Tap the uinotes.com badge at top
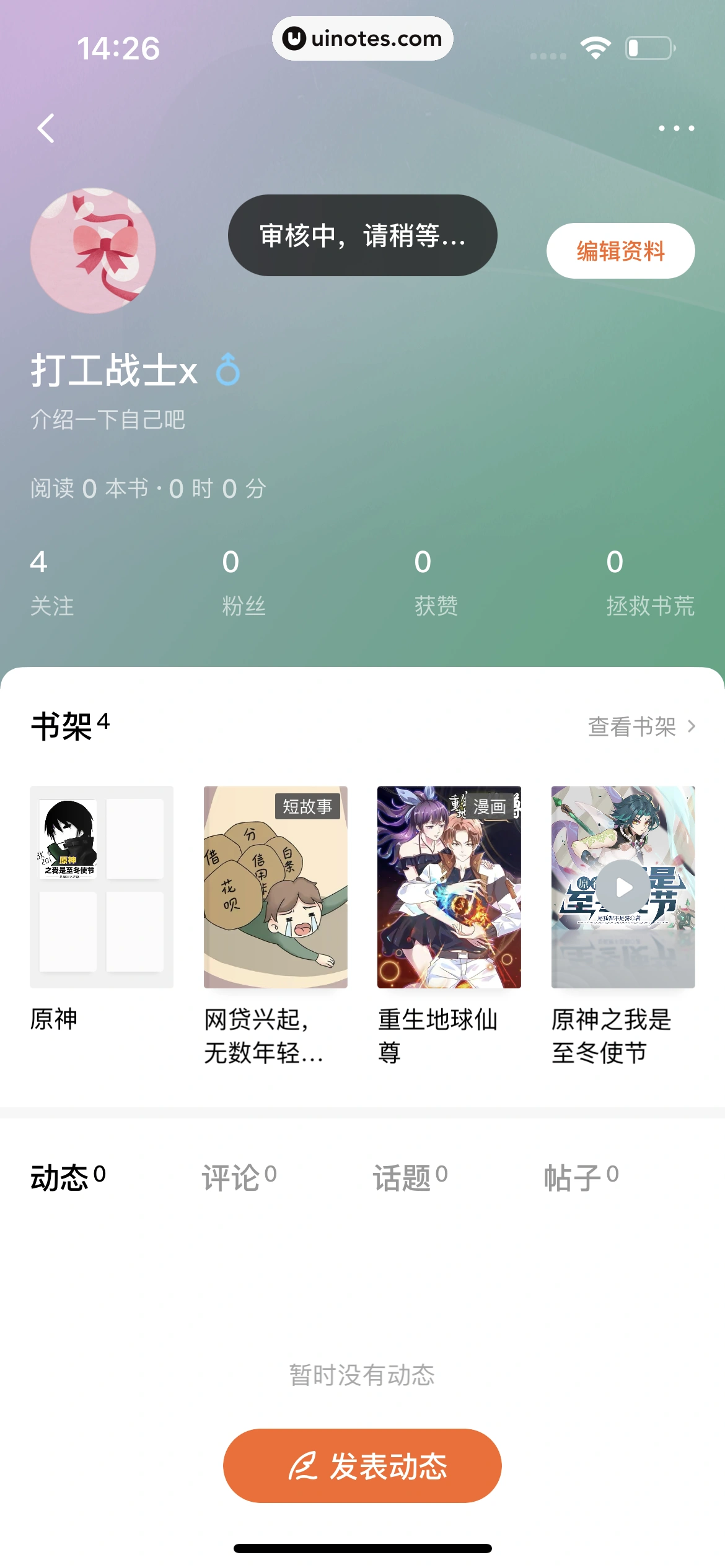The width and height of the screenshot is (725, 1568). tap(362, 38)
